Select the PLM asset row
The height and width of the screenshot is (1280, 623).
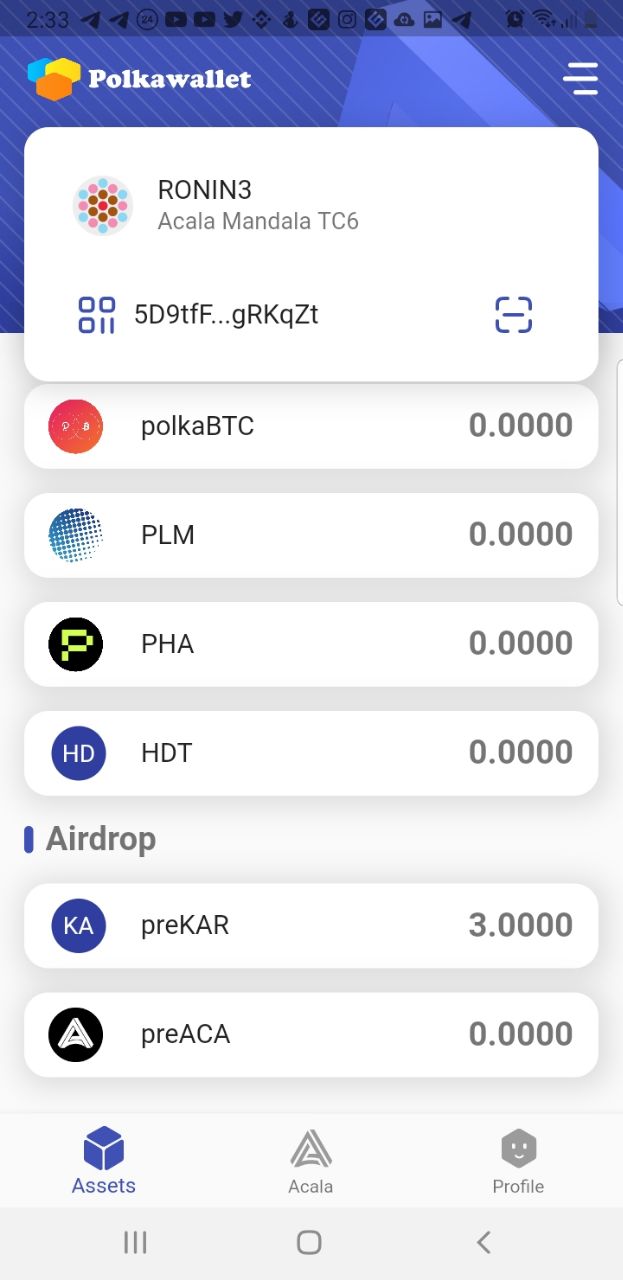(311, 535)
